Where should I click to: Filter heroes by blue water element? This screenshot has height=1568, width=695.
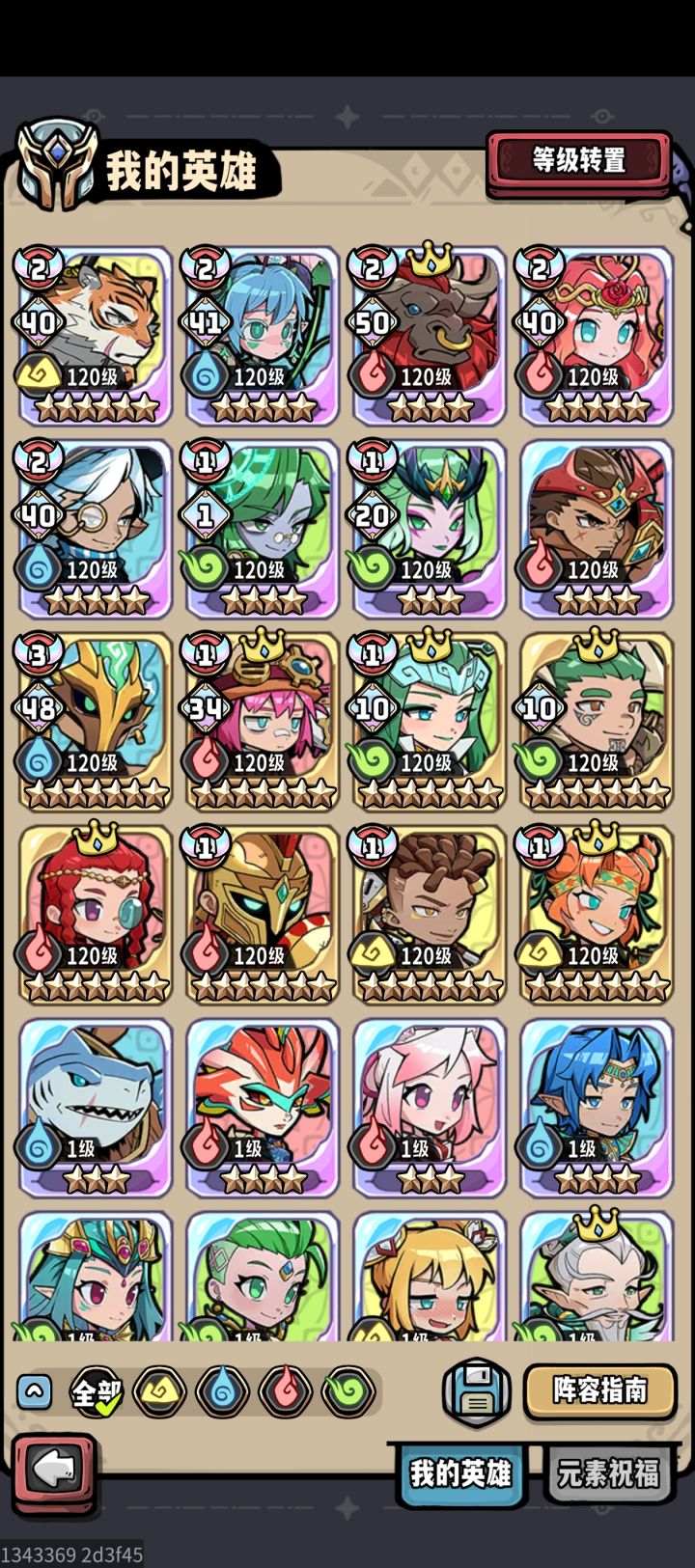[222, 1393]
